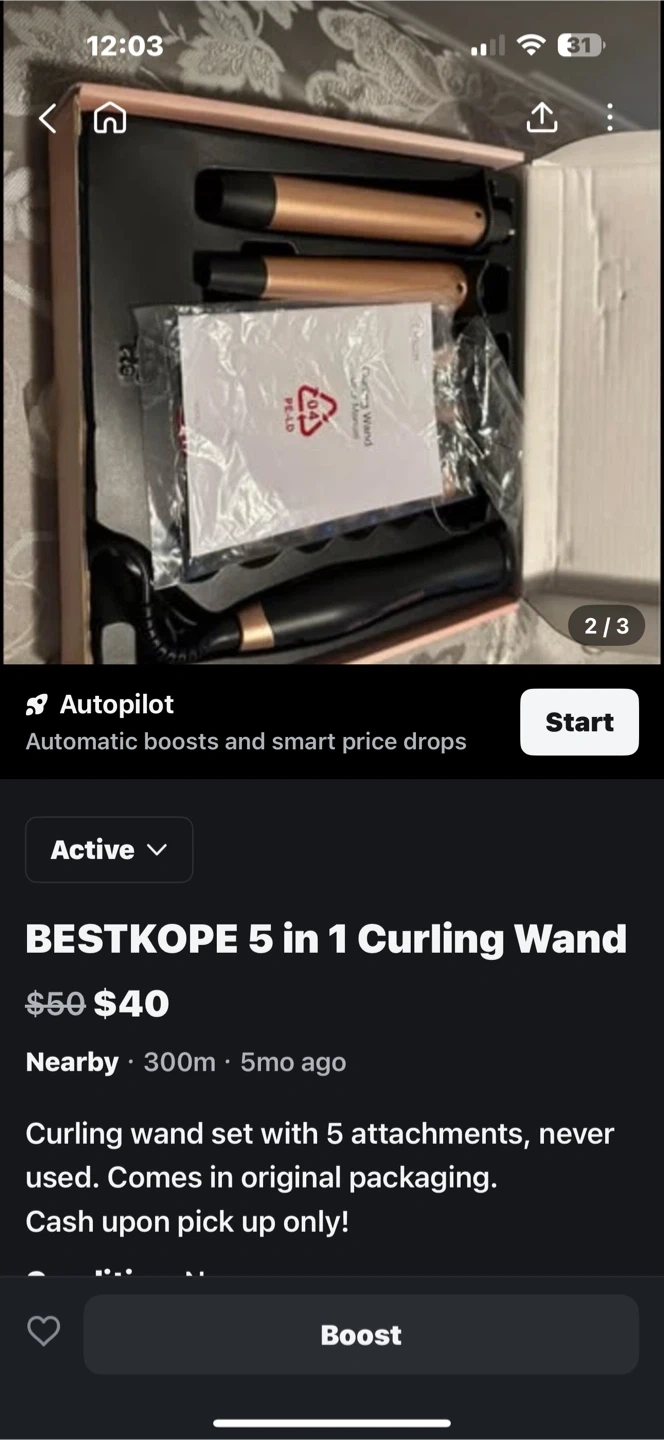Tap the heart icon beside Boost
Viewport: 664px width, 1440px height.
[44, 1331]
